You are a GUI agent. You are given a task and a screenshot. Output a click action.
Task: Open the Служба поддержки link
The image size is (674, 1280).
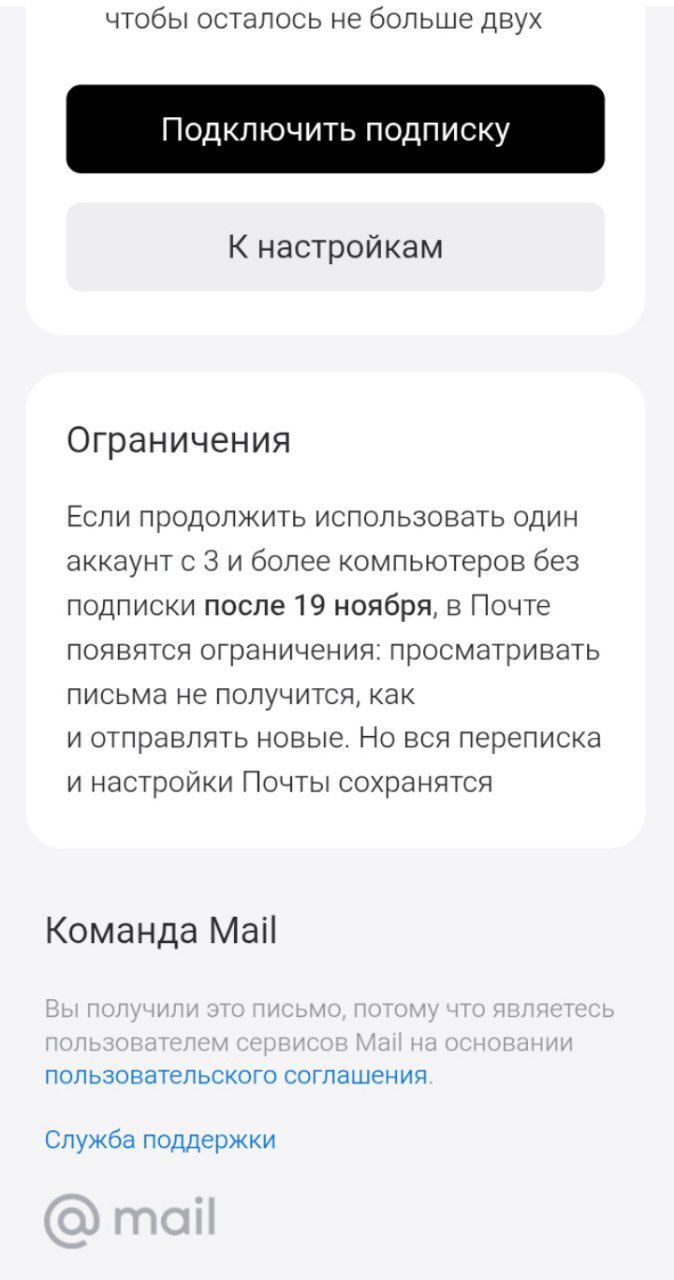coord(160,1140)
